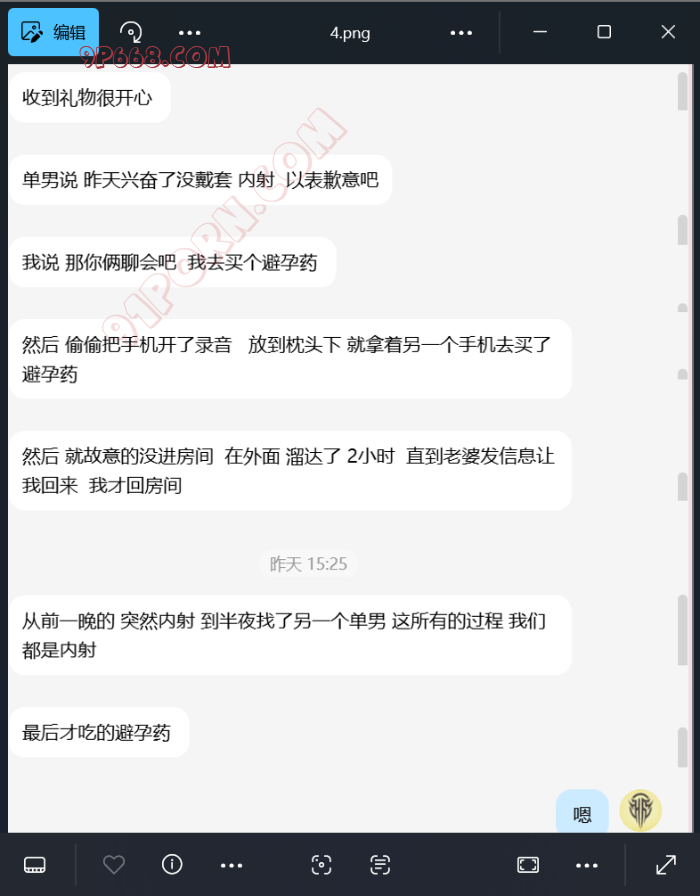Viewport: 700px width, 896px height.
Task: Close the photo viewer window
Action: click(x=668, y=32)
